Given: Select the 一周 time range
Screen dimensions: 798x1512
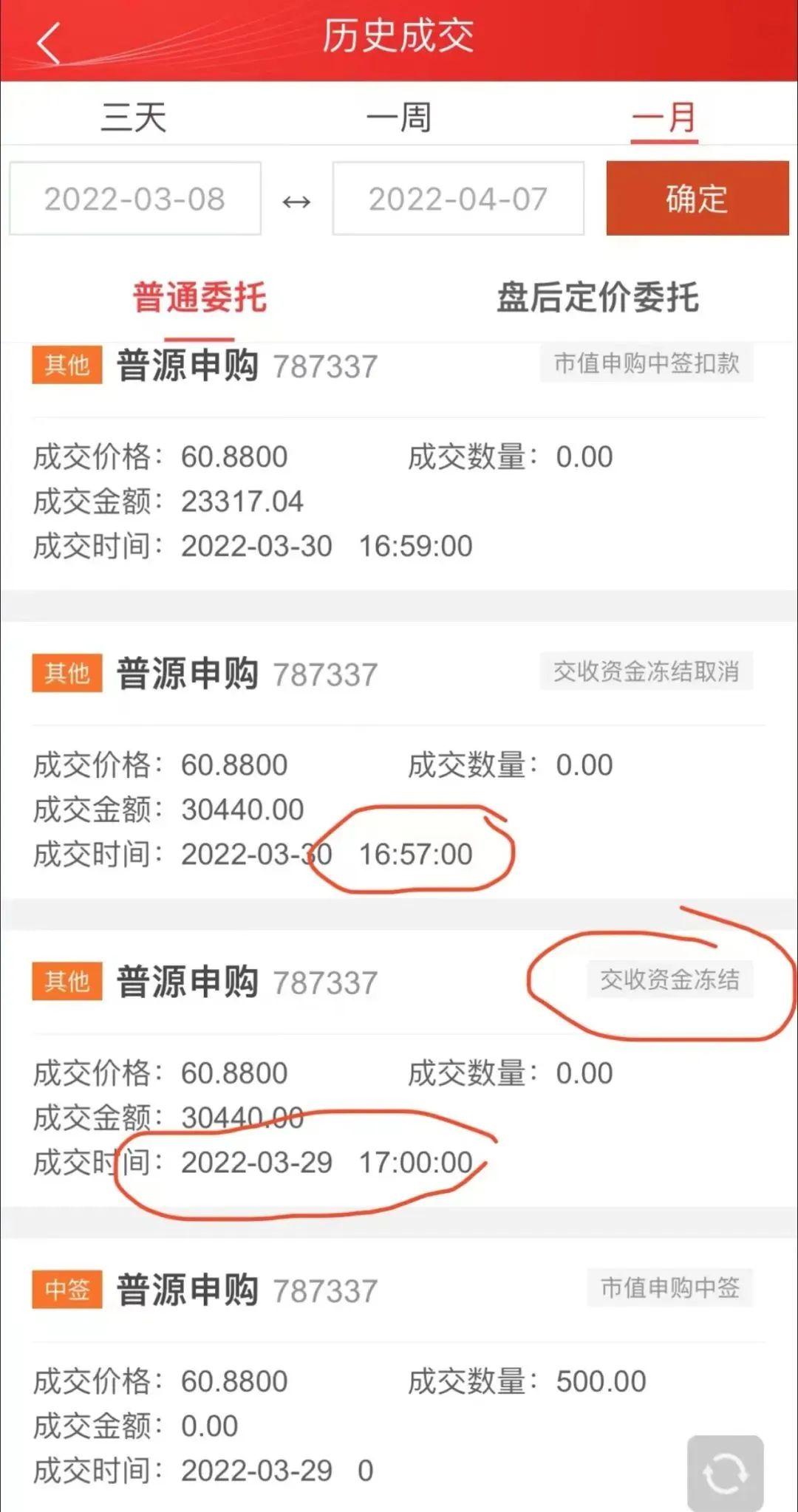Looking at the screenshot, I should click(x=399, y=117).
